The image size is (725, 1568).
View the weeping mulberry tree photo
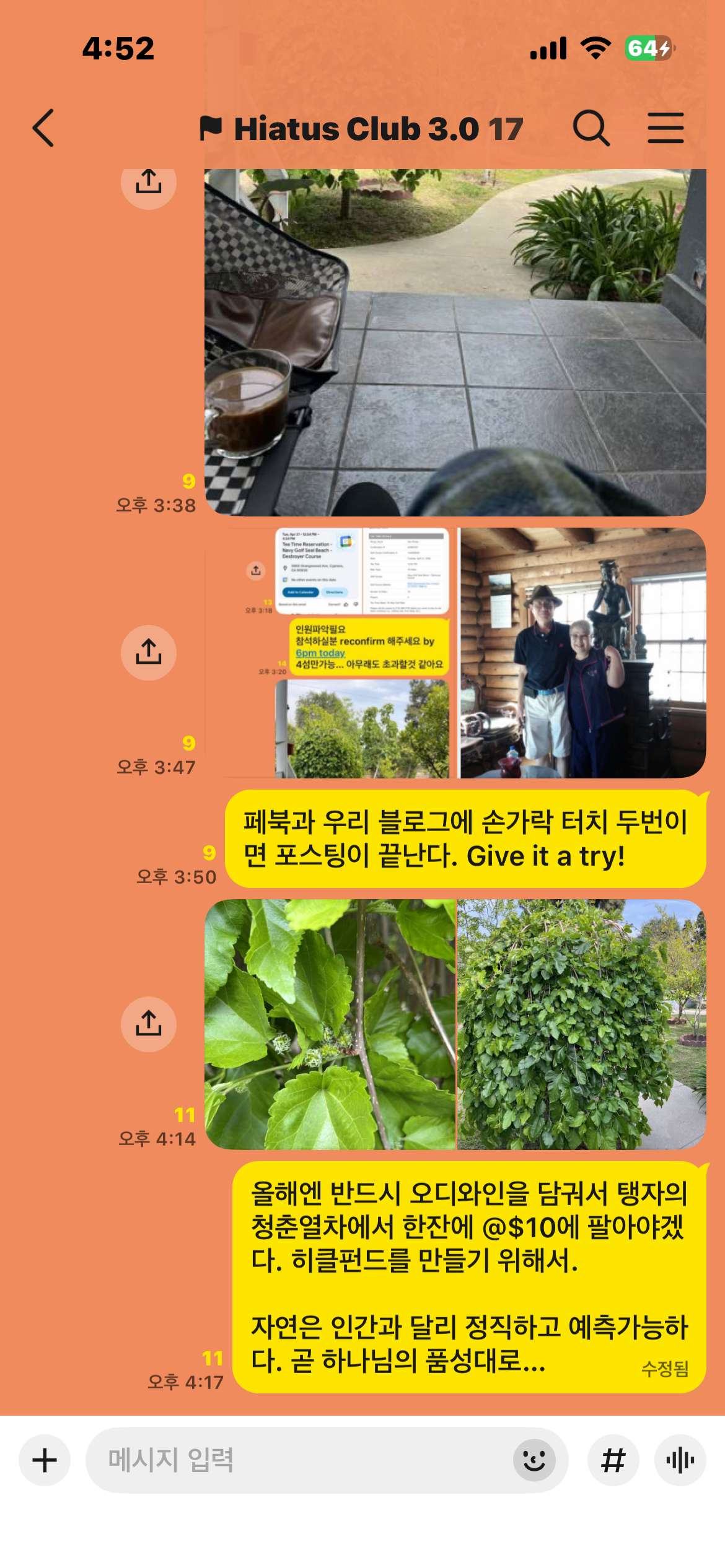pos(581,1024)
